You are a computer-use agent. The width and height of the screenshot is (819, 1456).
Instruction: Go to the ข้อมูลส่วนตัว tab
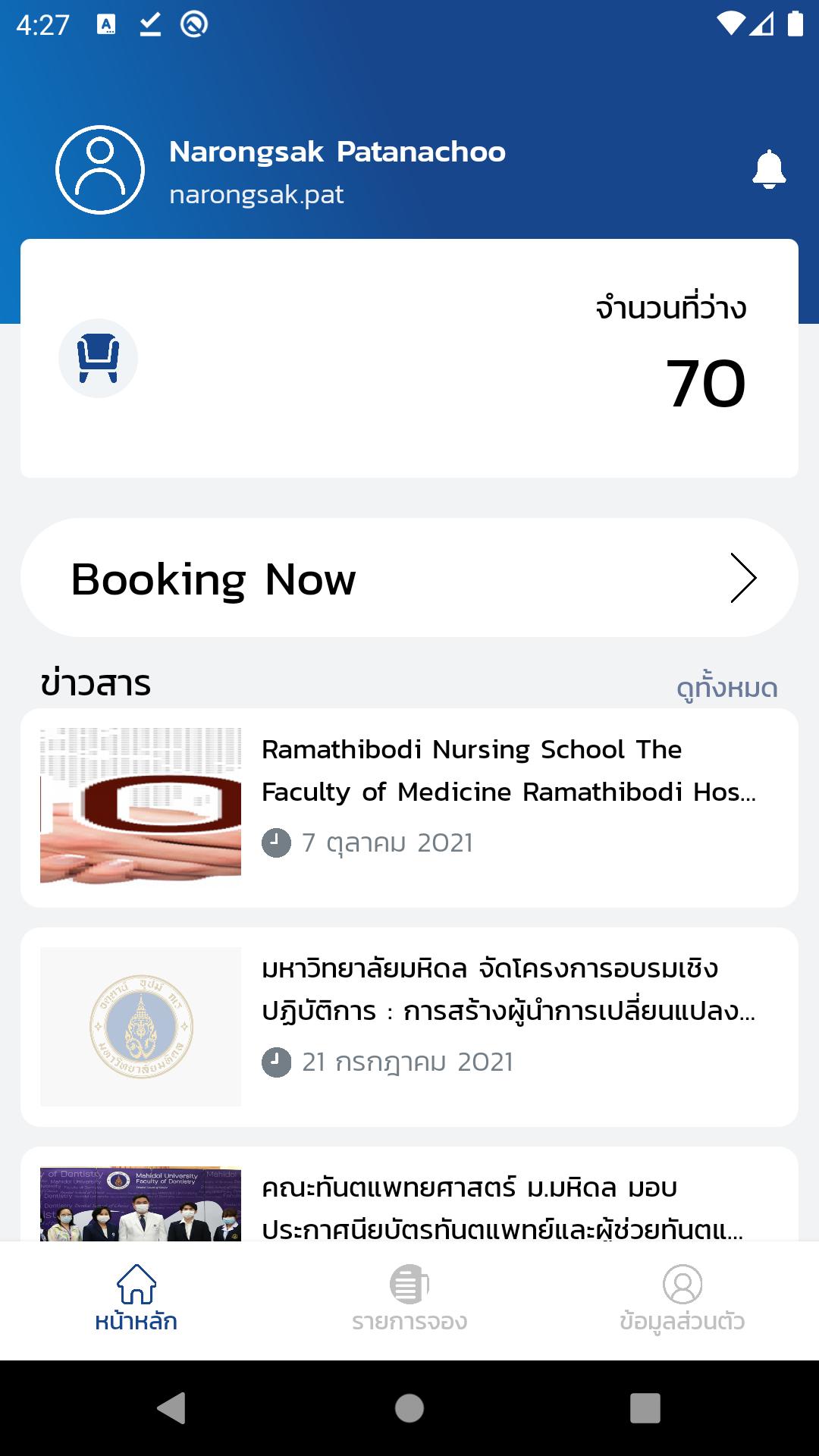[x=682, y=1298]
